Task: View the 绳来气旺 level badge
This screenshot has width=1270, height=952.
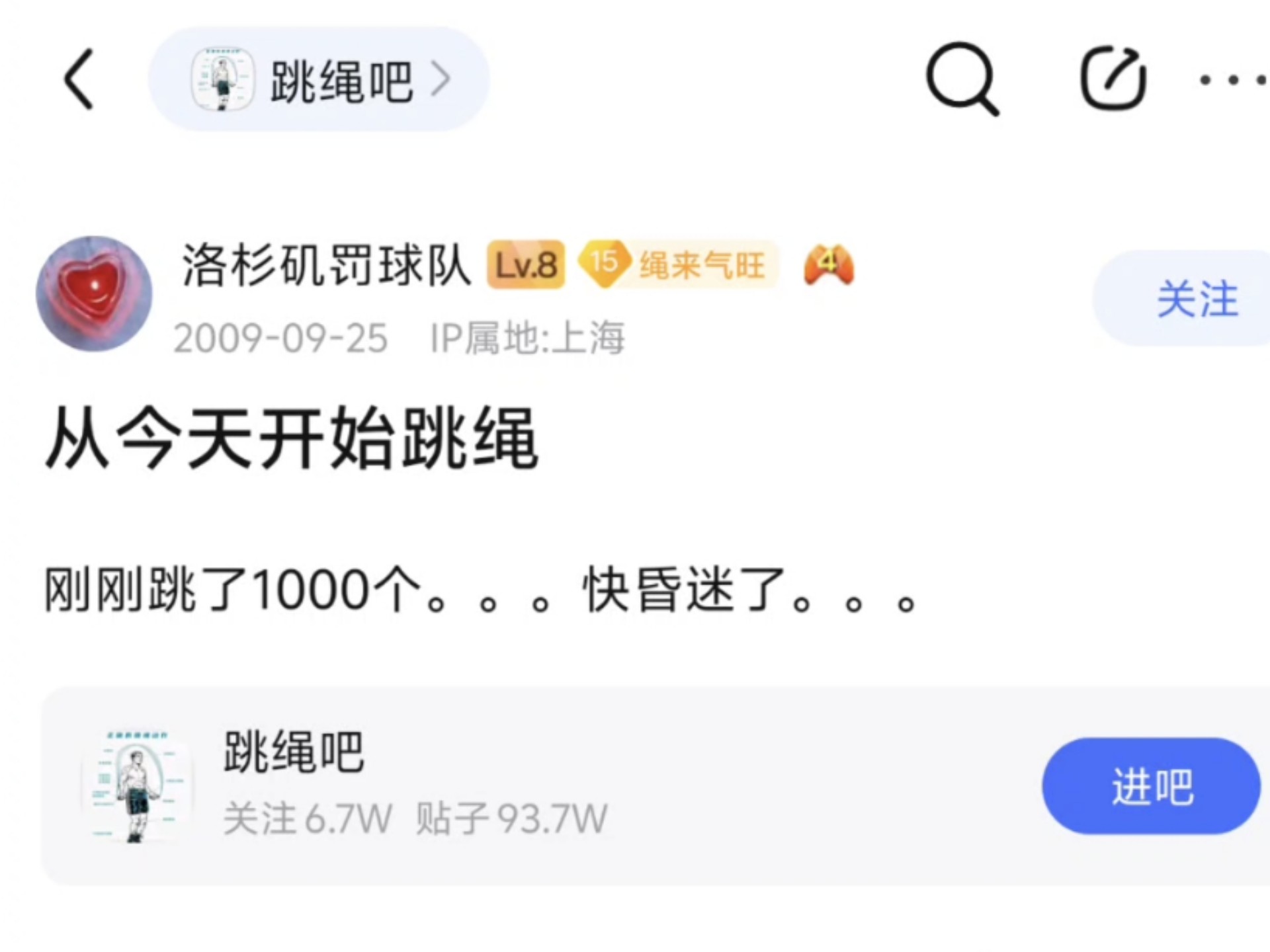Action: pos(679,265)
